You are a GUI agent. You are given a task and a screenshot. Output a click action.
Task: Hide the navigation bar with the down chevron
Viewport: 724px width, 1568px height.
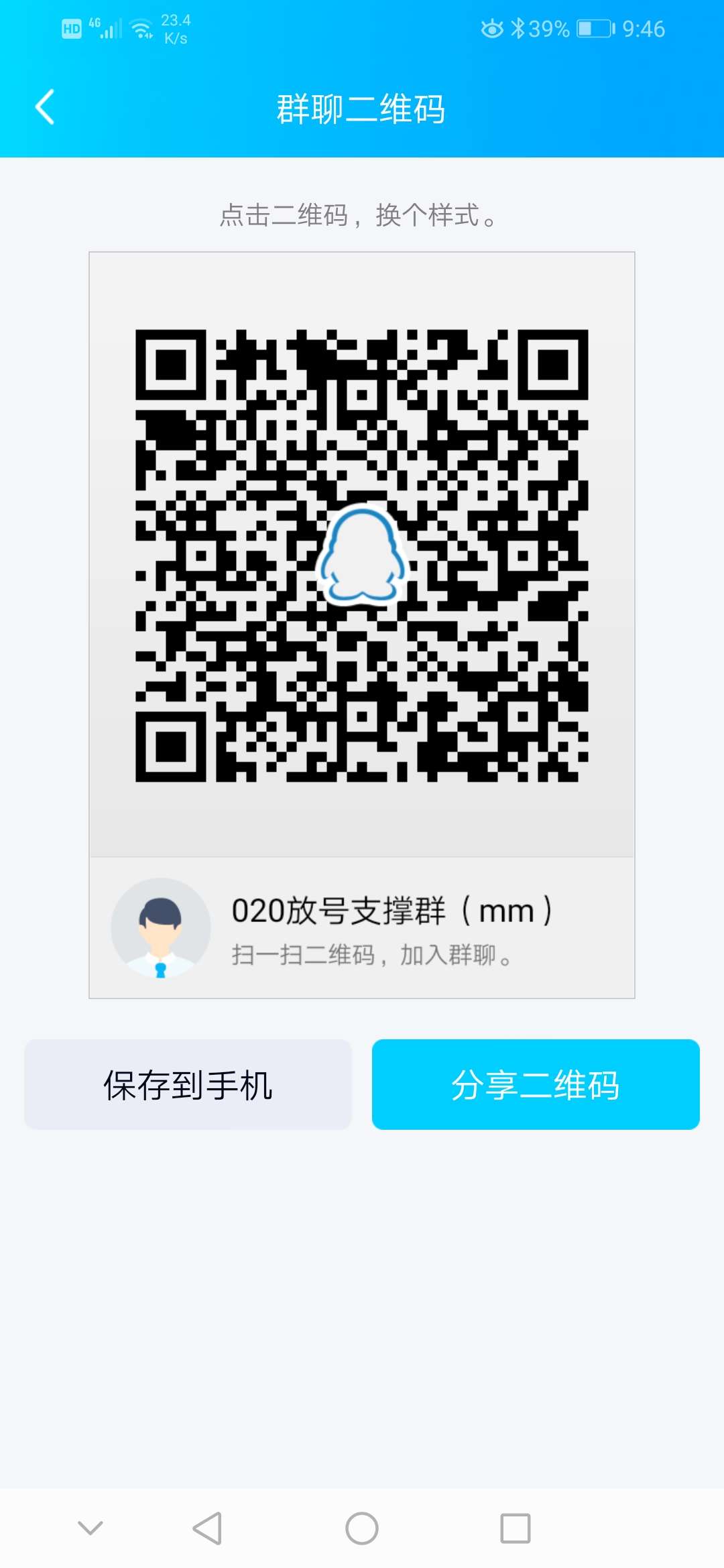point(90,1528)
